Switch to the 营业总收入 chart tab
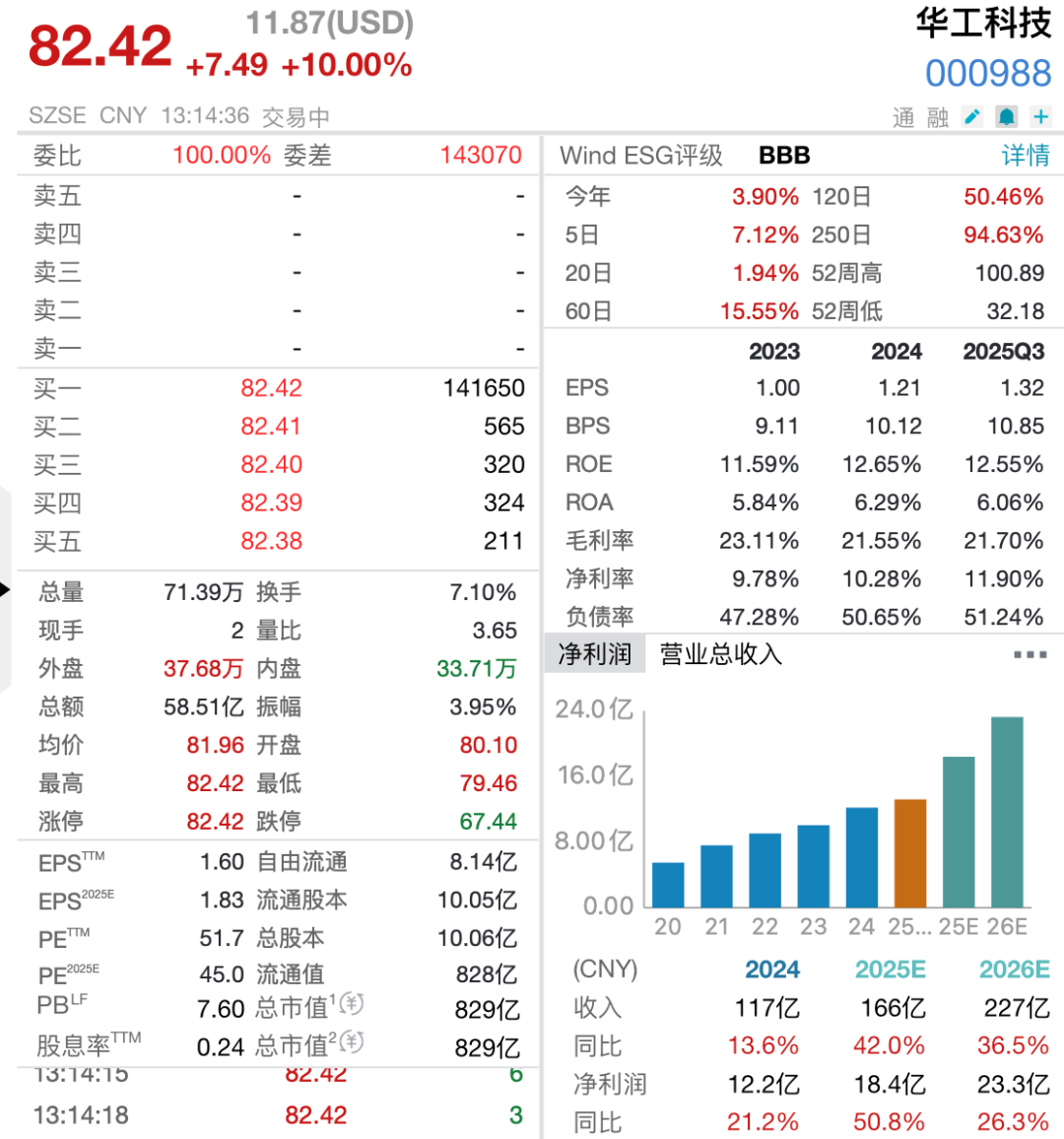The width and height of the screenshot is (1064, 1139). (720, 654)
